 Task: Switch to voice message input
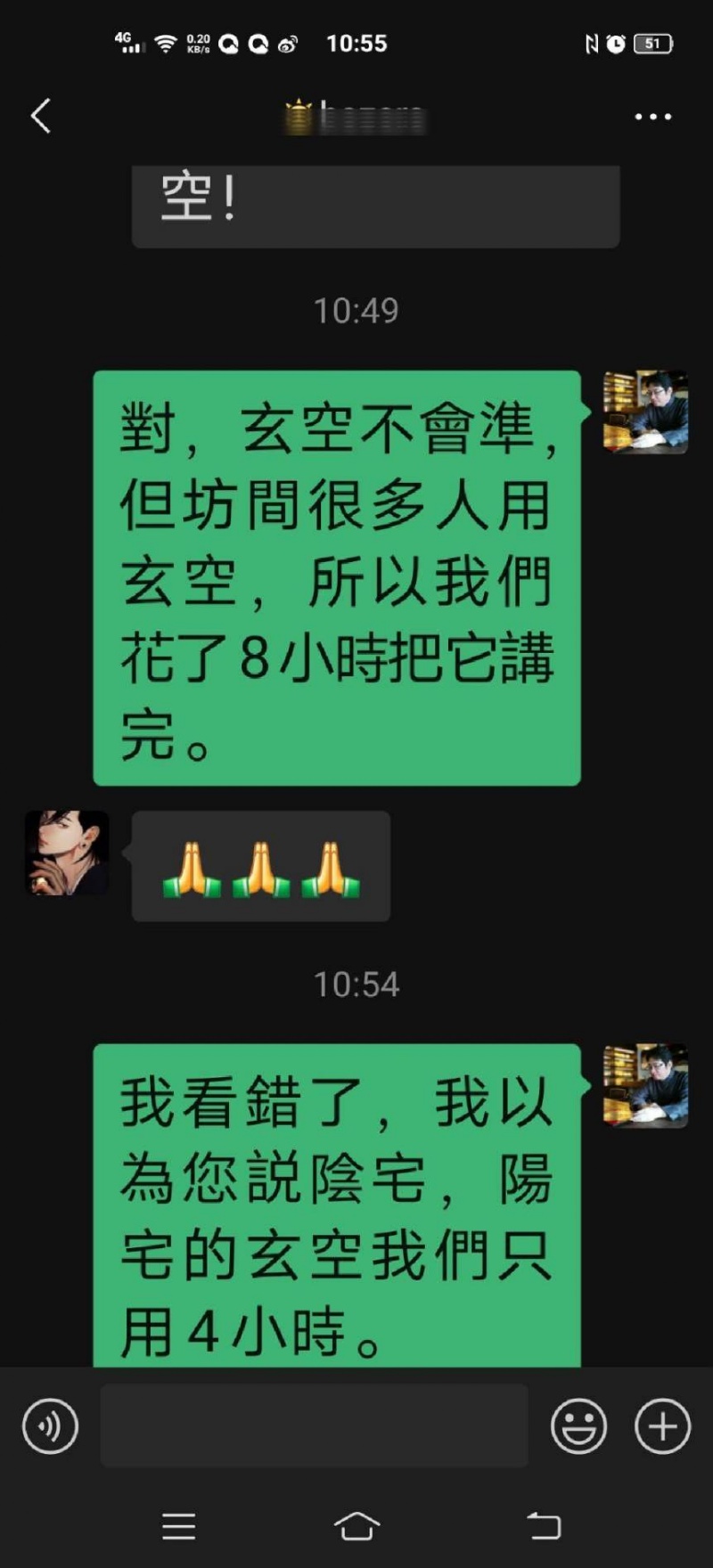[50, 1426]
